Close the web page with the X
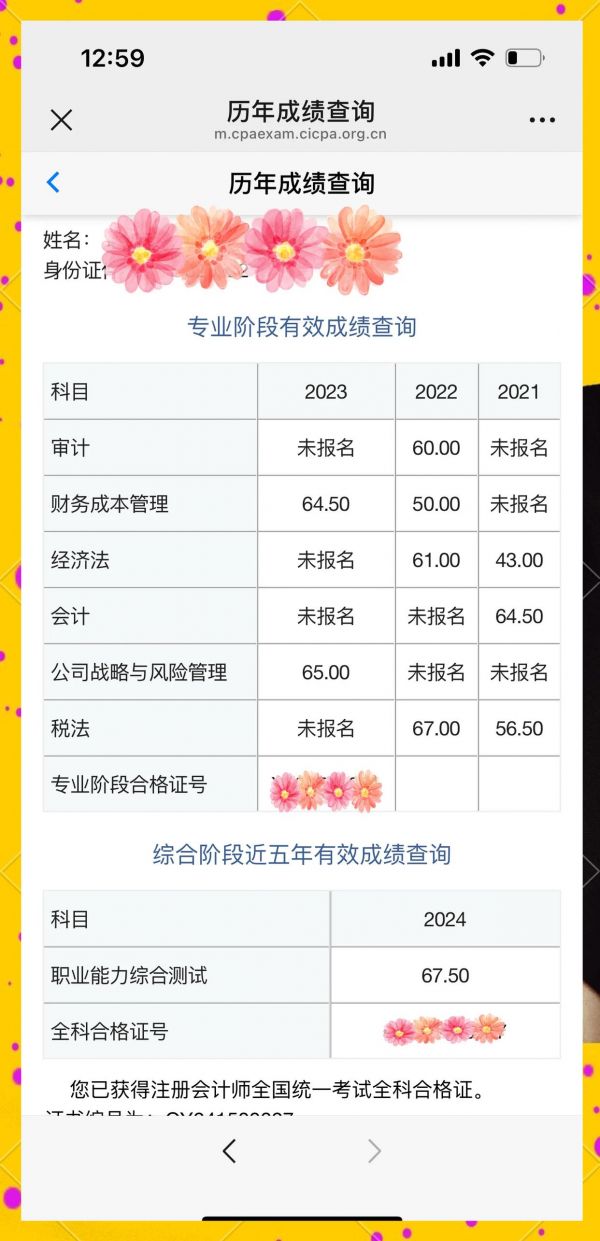 (61, 120)
